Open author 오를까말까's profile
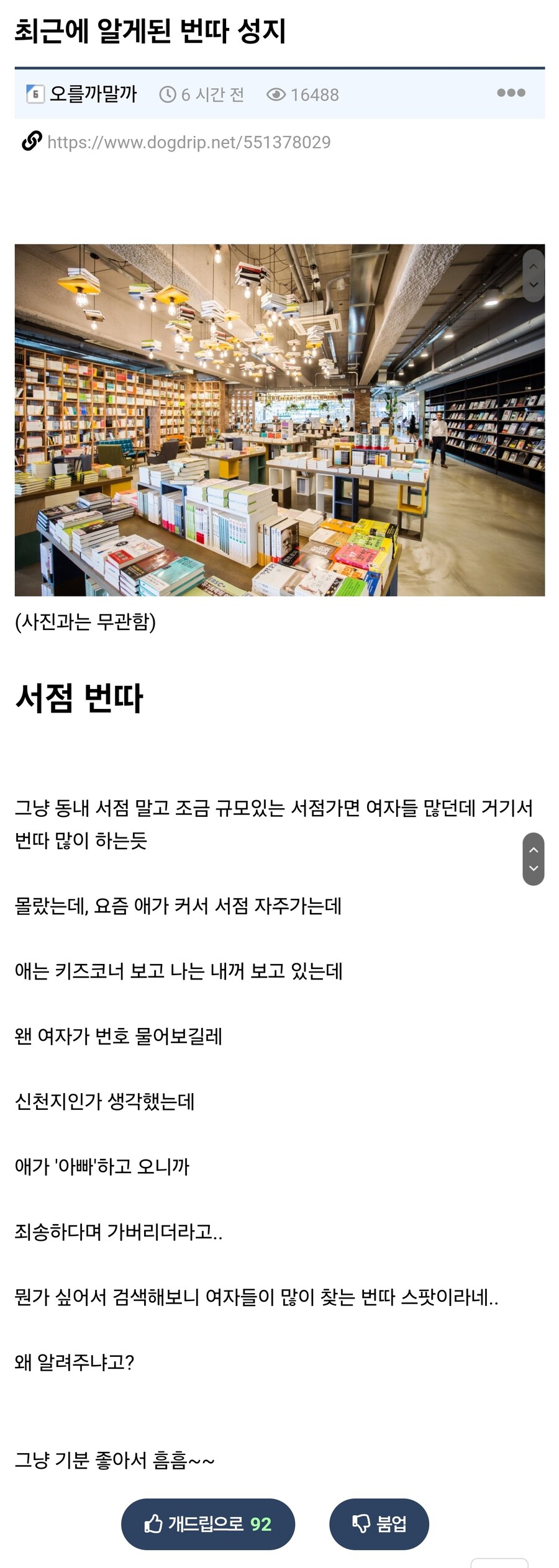The width and height of the screenshot is (559, 1568). [93, 94]
